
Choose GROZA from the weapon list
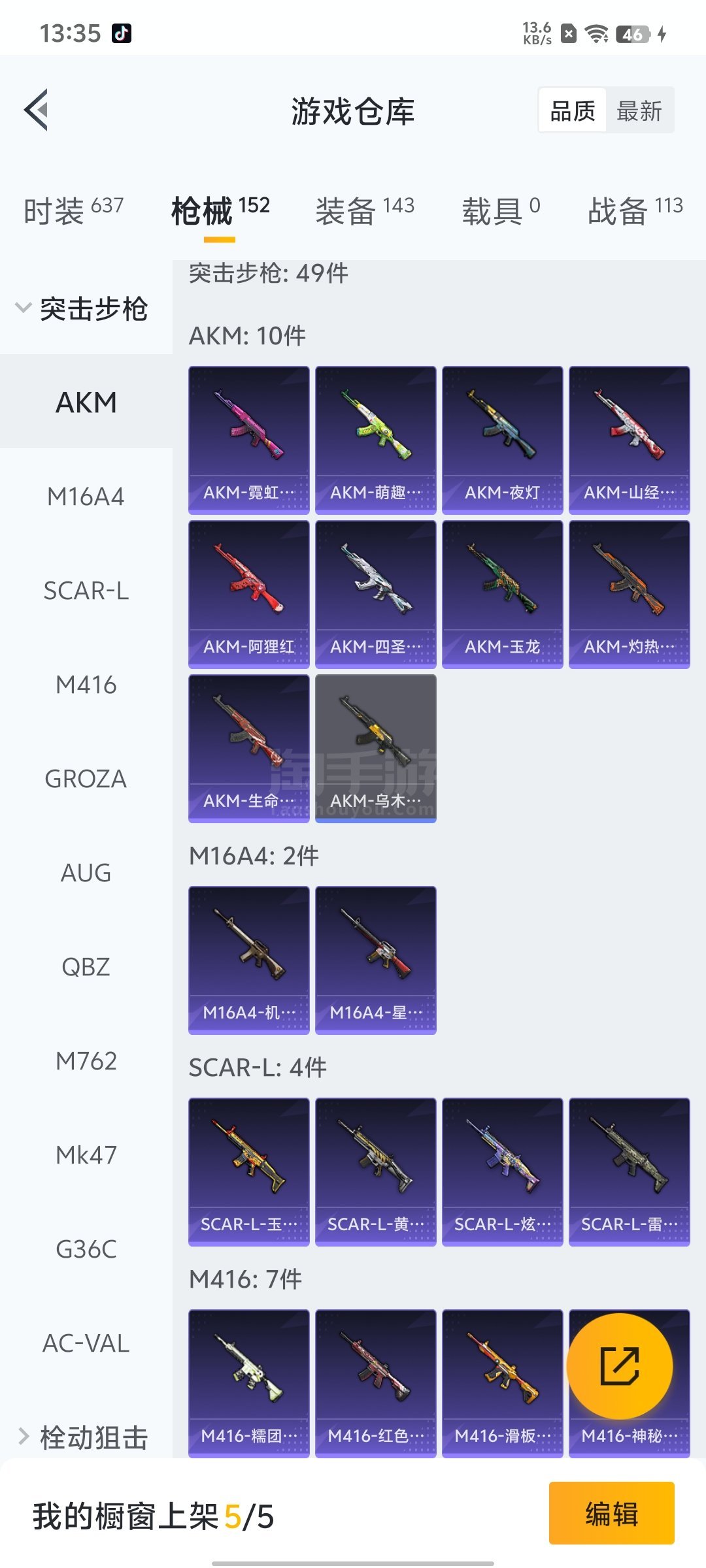86,779
